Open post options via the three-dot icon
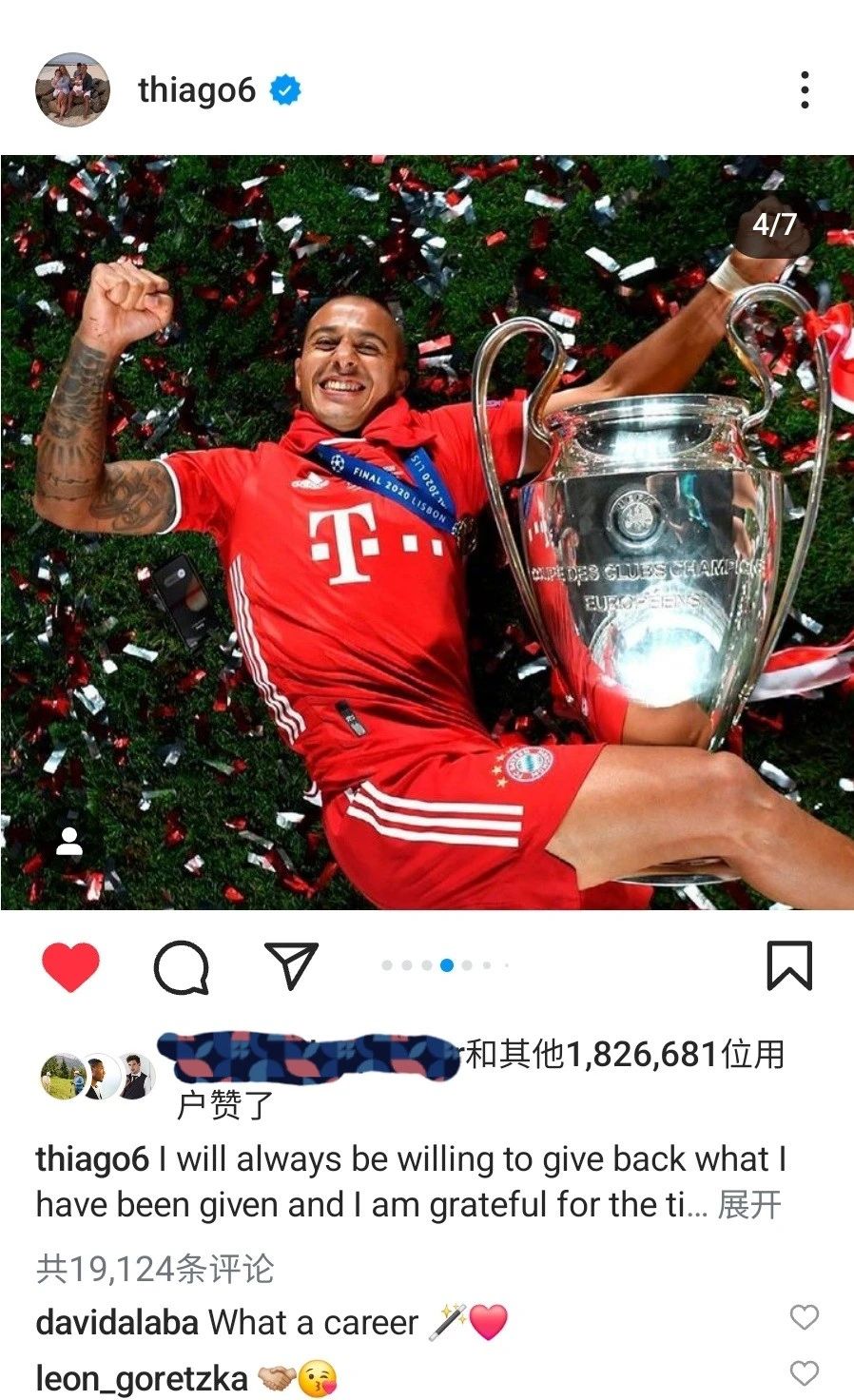Viewport: 854px width, 1400px height. [x=804, y=90]
